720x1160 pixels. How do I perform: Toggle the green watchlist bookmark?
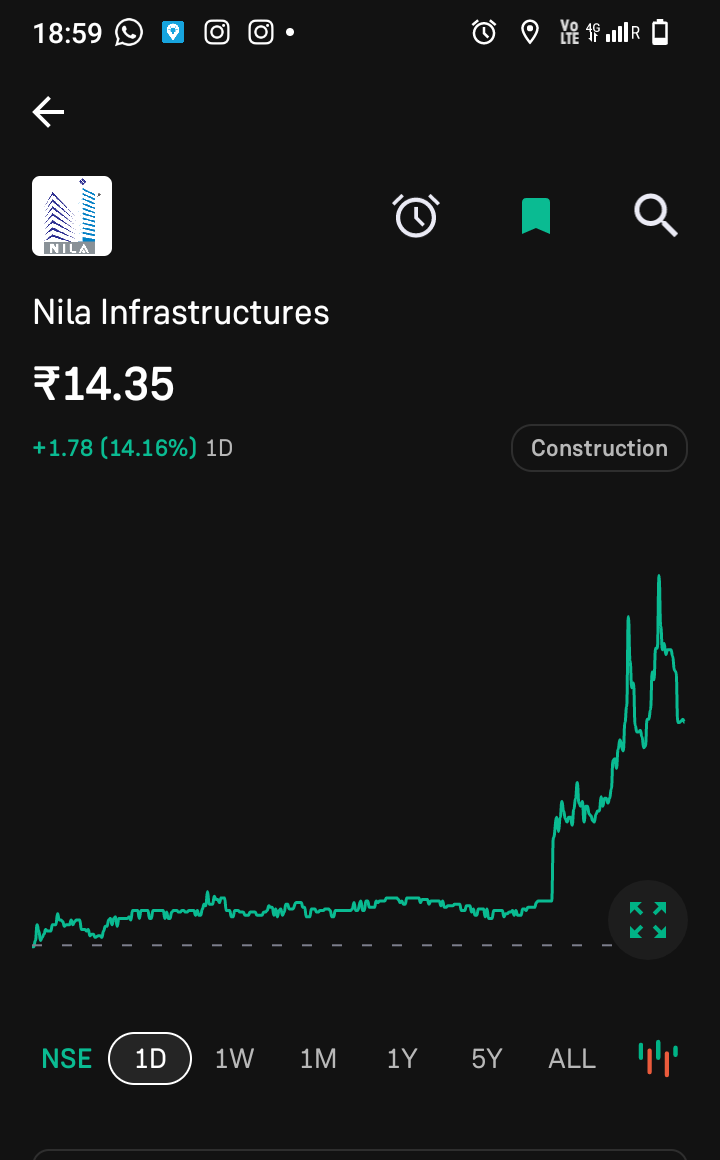tap(536, 216)
